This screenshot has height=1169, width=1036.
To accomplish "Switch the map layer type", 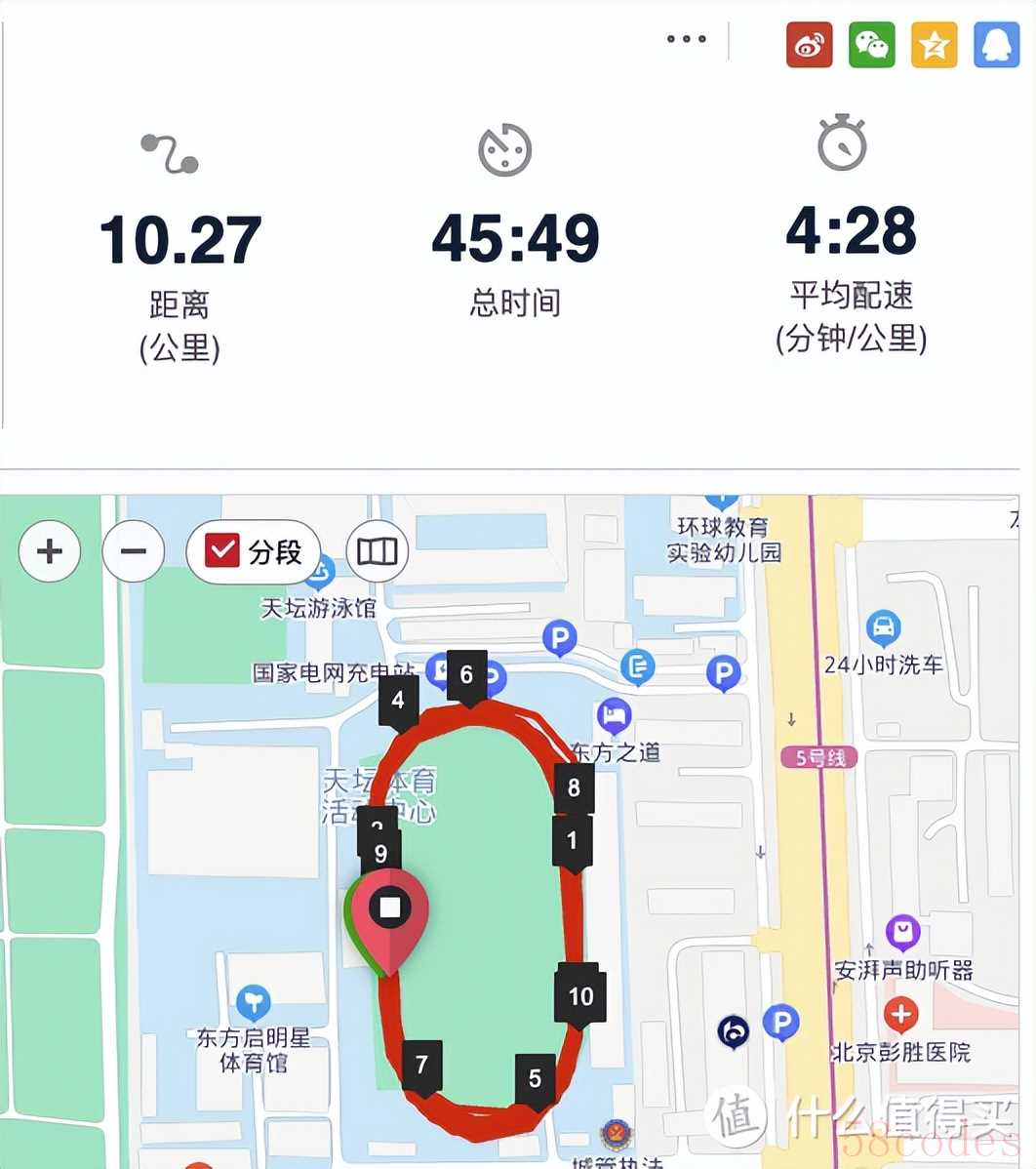I will [x=378, y=551].
